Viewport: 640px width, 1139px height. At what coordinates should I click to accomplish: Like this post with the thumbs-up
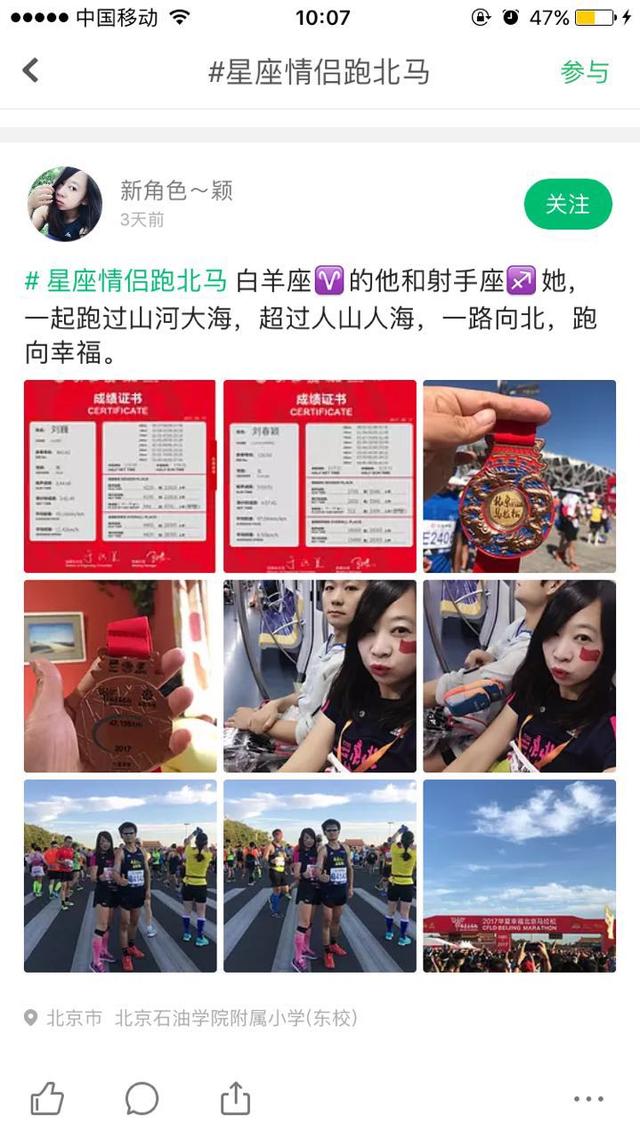[x=47, y=1099]
